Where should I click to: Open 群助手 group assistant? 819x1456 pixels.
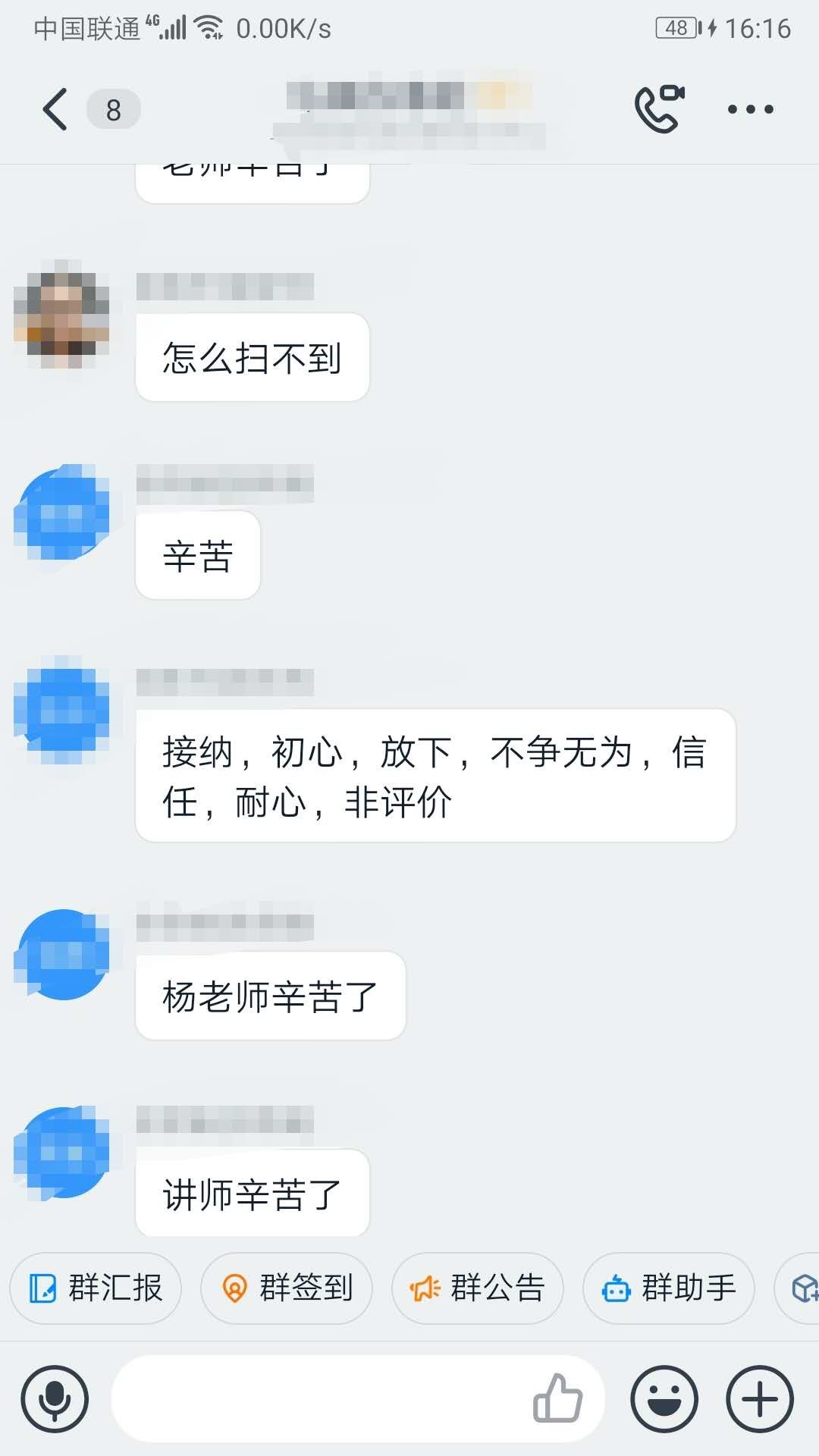click(669, 1288)
